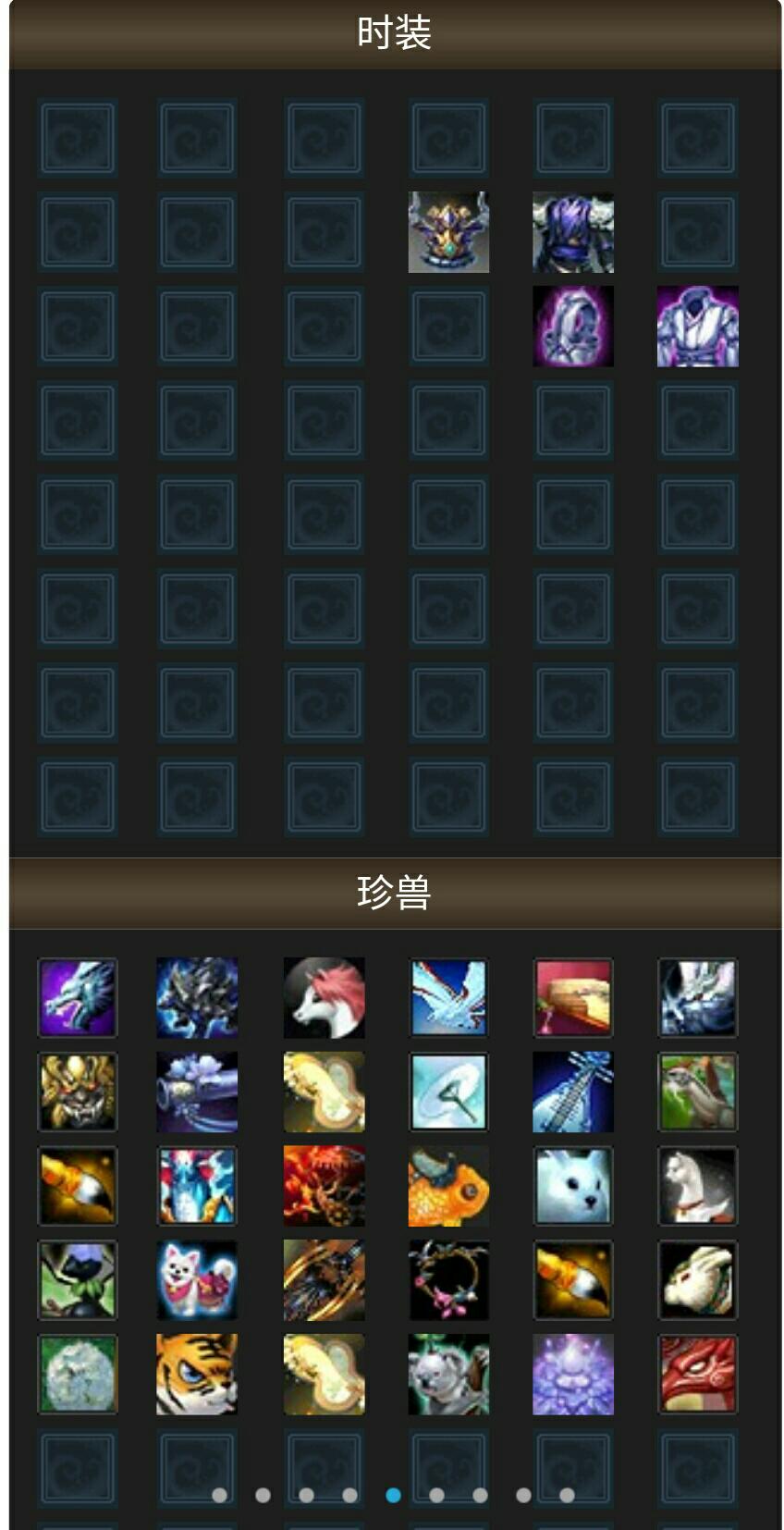The width and height of the screenshot is (784, 1530).
Task: View the koala pet icon
Action: [448, 1375]
